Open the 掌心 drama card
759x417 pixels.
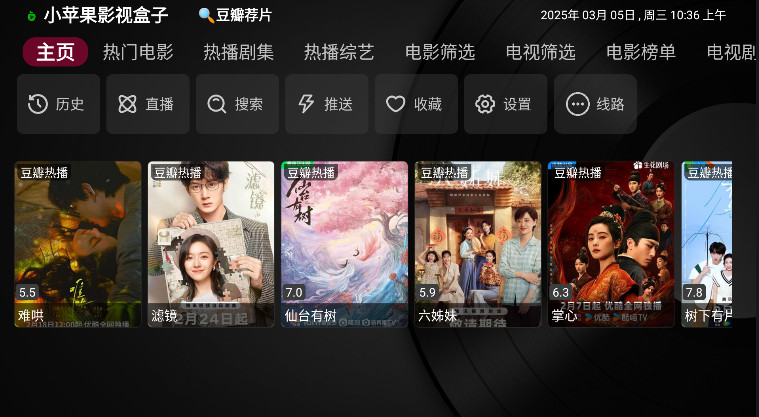click(x=611, y=244)
